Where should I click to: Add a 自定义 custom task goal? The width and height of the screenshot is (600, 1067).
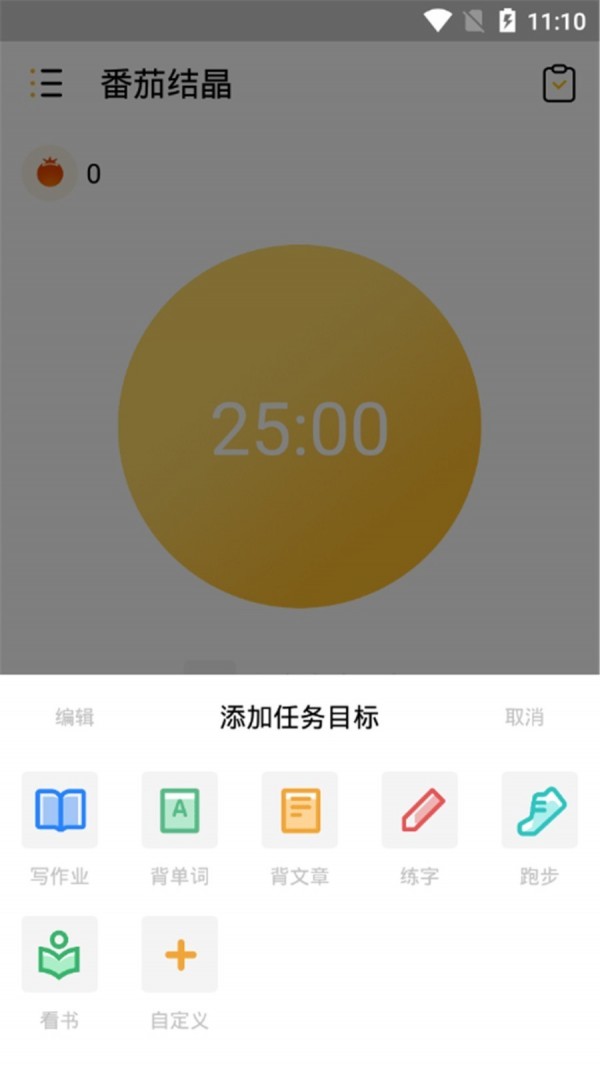tap(180, 954)
